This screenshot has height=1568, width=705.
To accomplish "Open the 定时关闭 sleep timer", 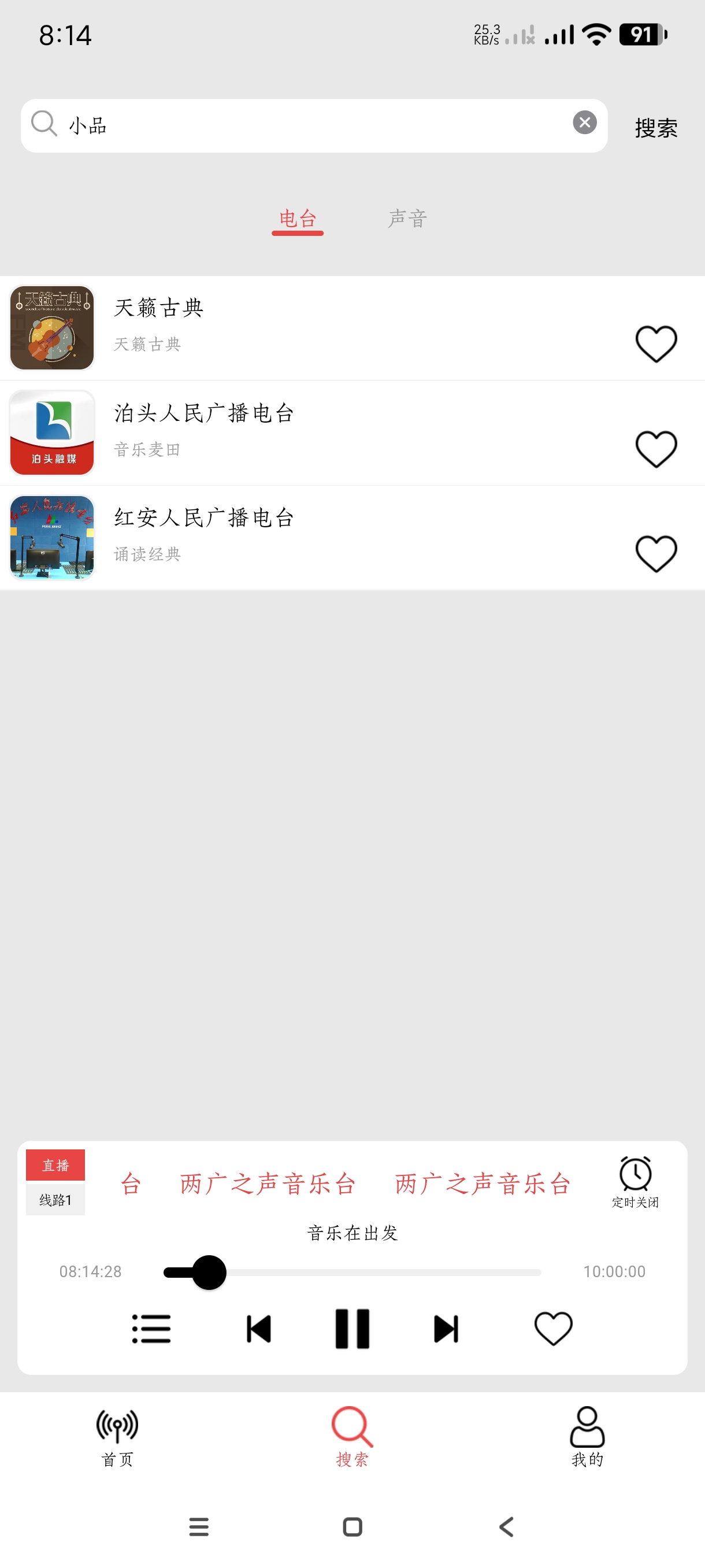I will pyautogui.click(x=635, y=1180).
